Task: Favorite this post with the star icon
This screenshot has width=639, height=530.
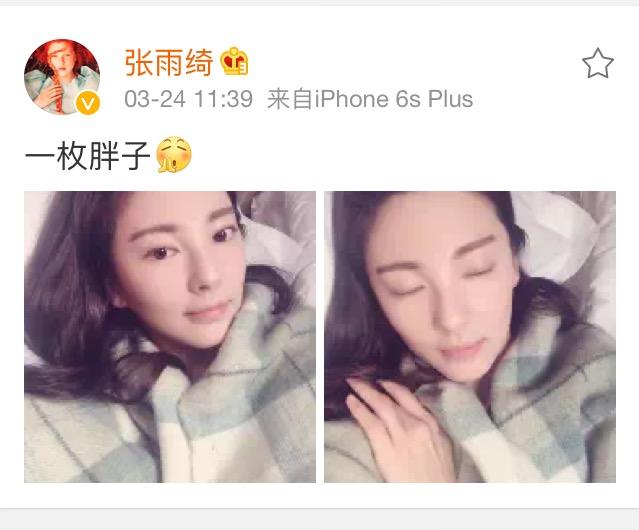Action: pos(597,64)
